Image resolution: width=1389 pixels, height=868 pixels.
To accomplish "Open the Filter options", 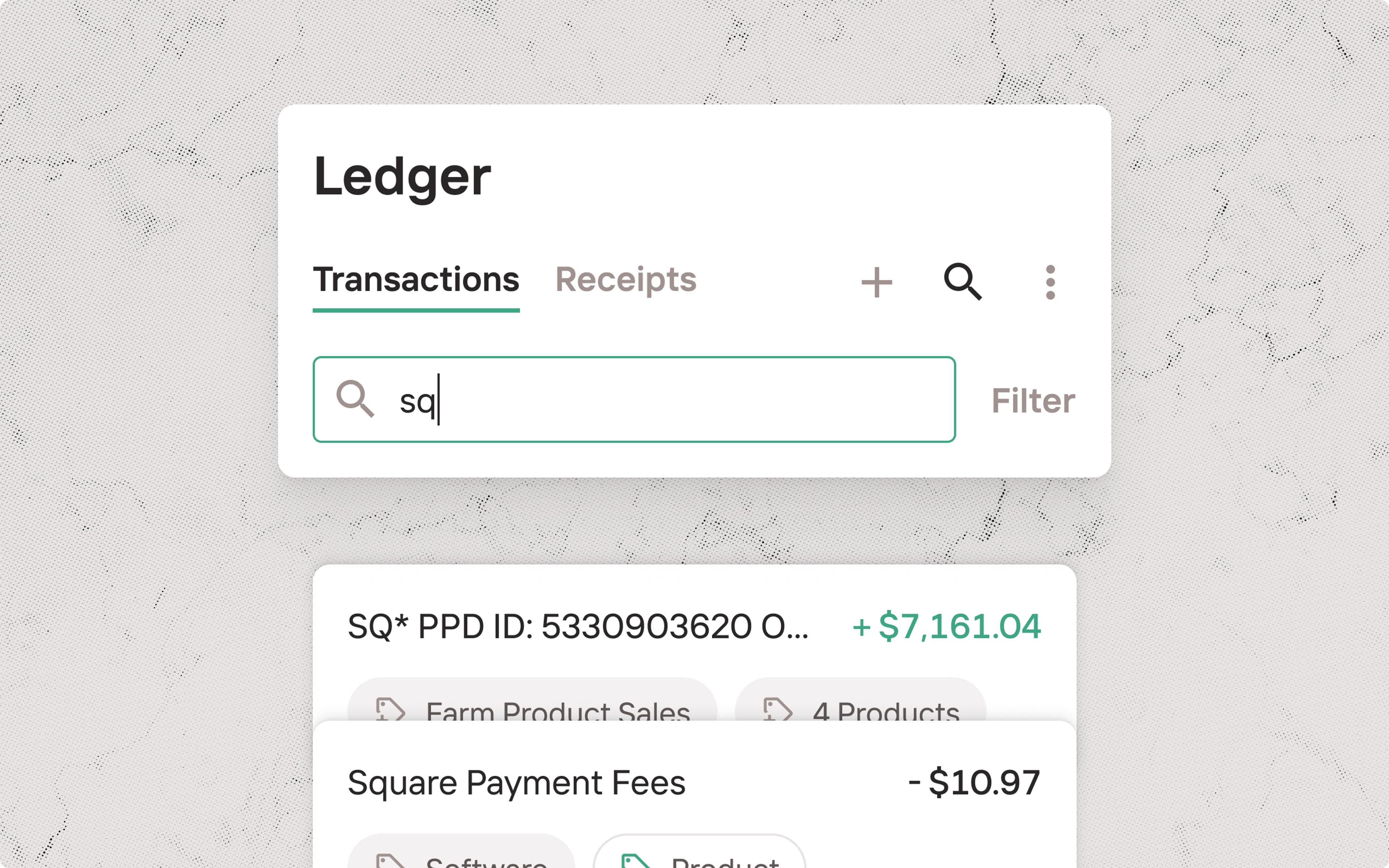I will click(1033, 401).
